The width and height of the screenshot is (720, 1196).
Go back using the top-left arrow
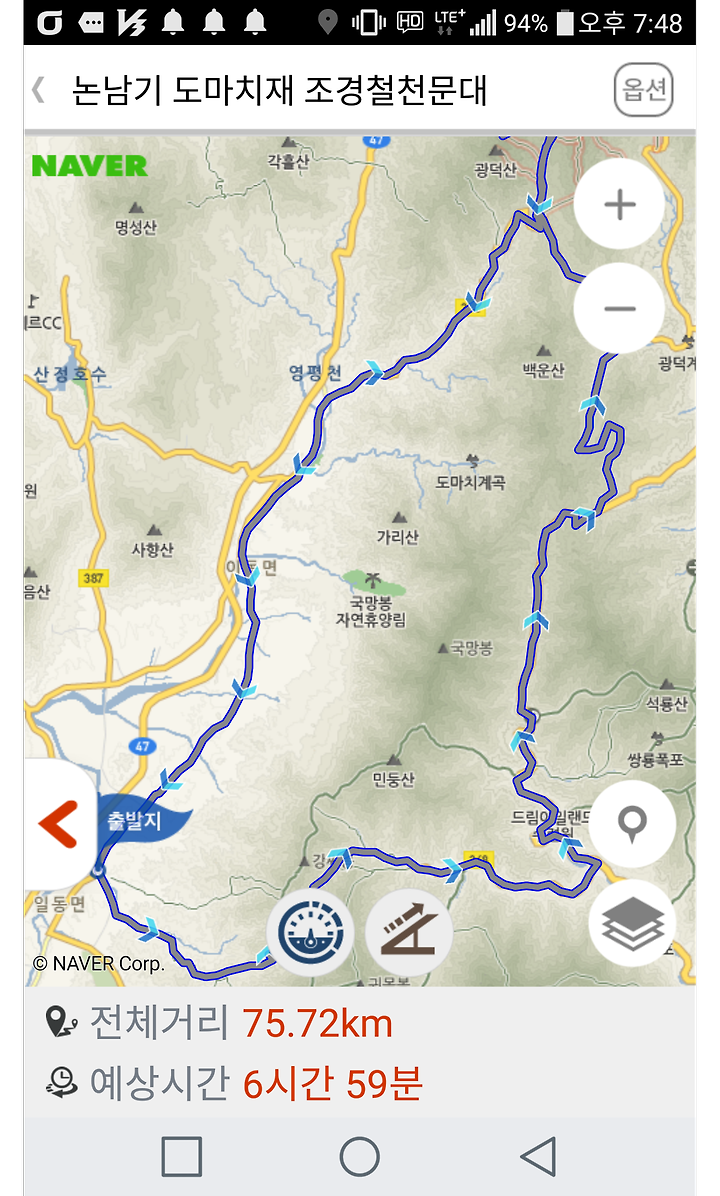tap(38, 90)
